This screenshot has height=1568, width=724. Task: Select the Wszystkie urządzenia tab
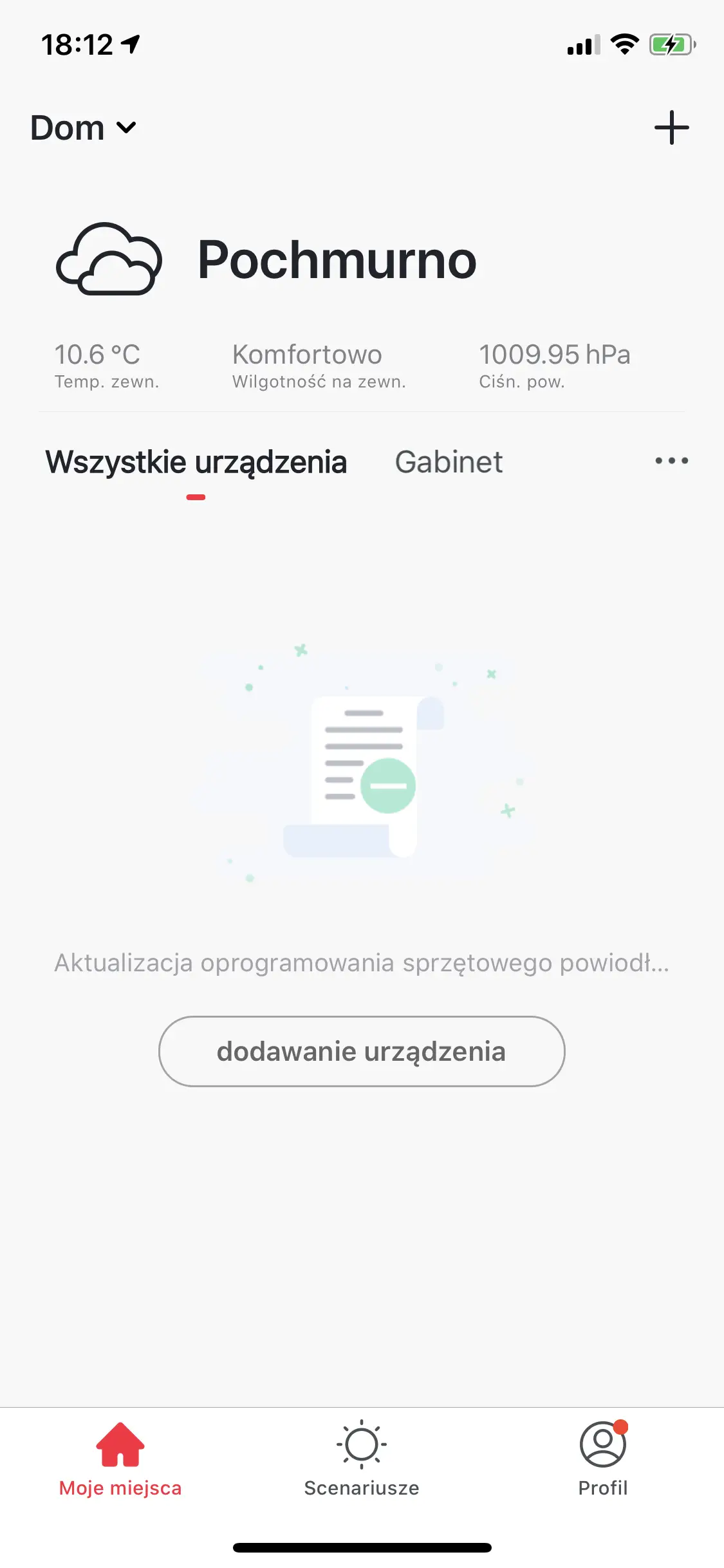196,462
